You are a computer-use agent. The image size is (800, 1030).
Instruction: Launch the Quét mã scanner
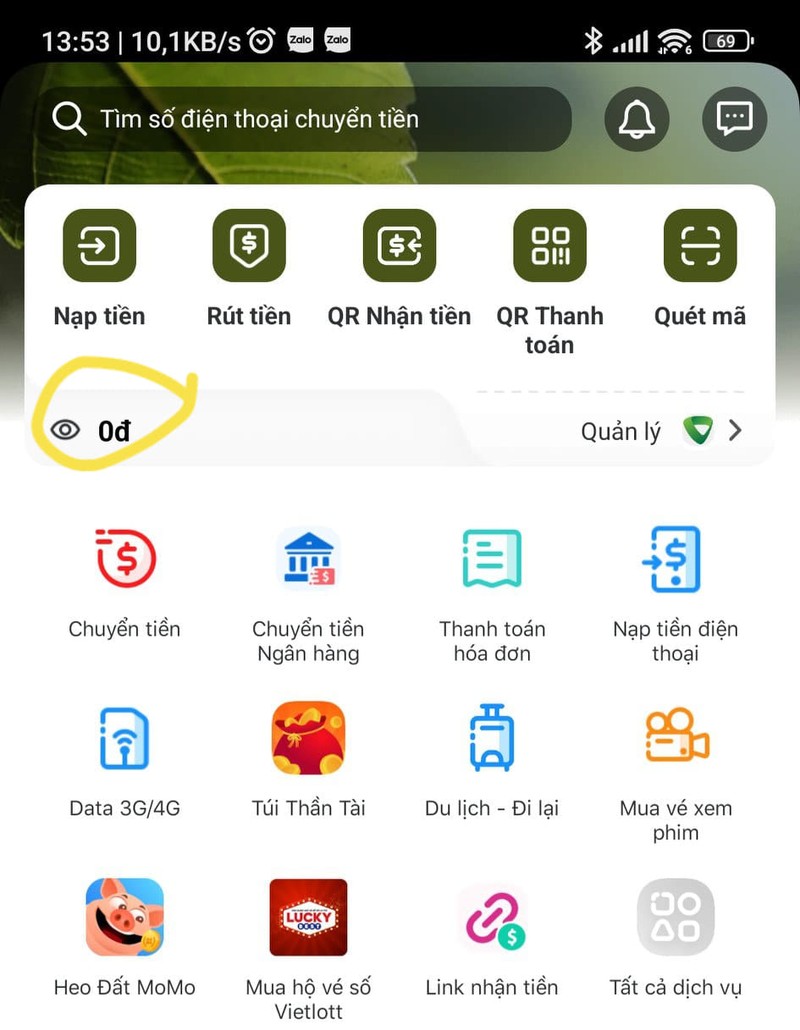pos(700,246)
